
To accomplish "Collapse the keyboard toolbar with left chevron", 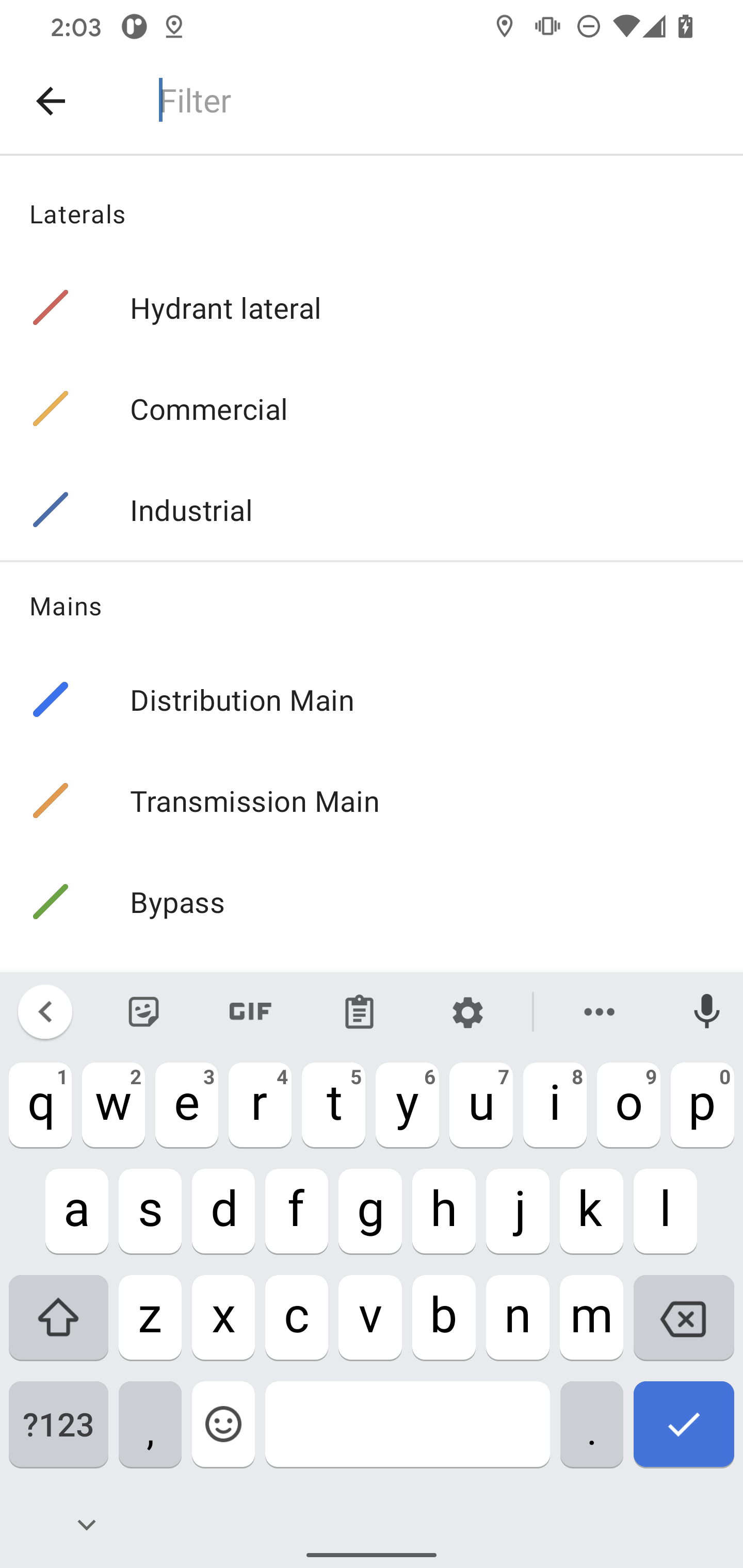I will click(46, 1011).
